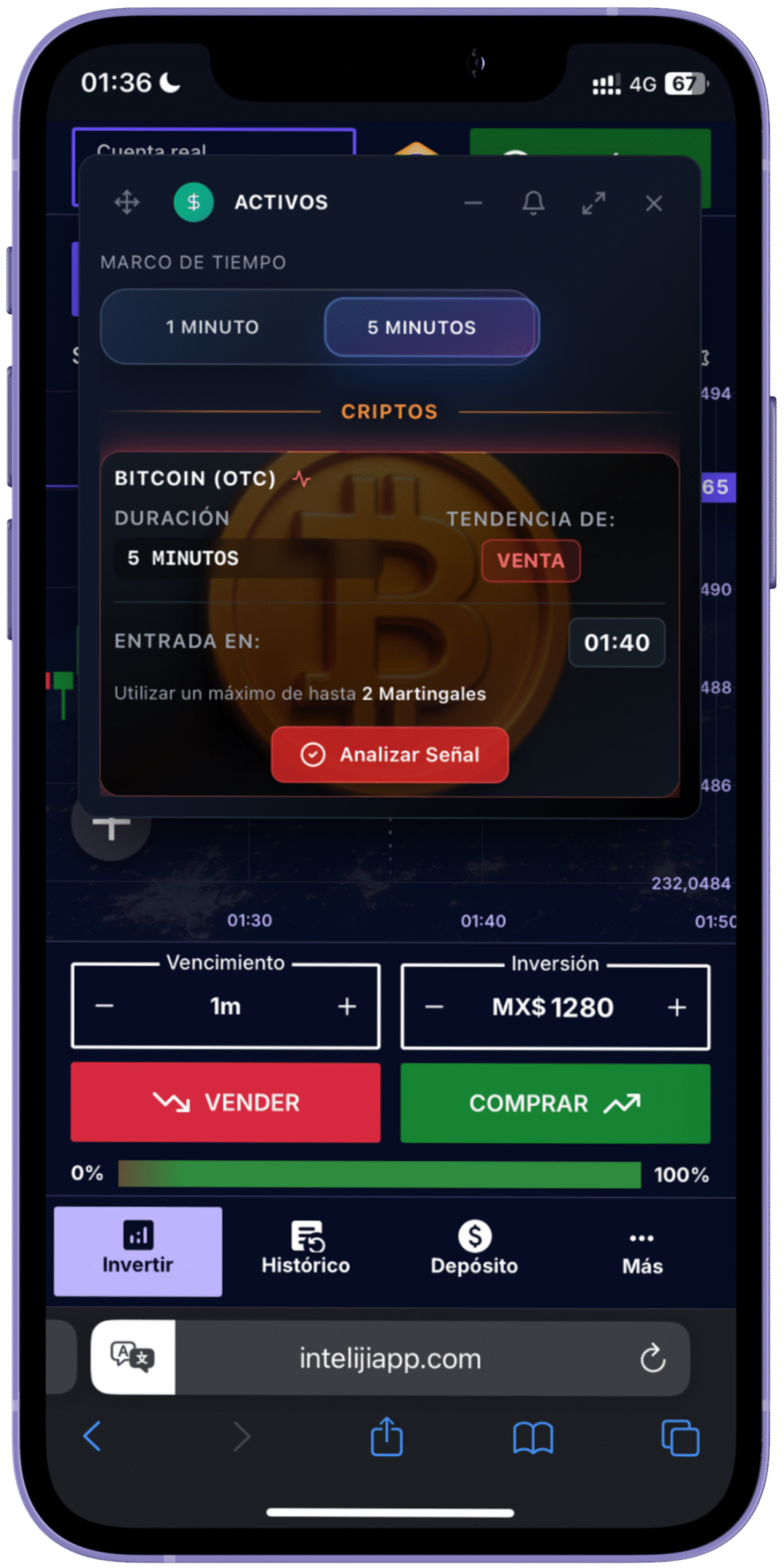The width and height of the screenshot is (784, 1568).
Task: Tap Comprar to place a buy trade
Action: coord(555,1103)
